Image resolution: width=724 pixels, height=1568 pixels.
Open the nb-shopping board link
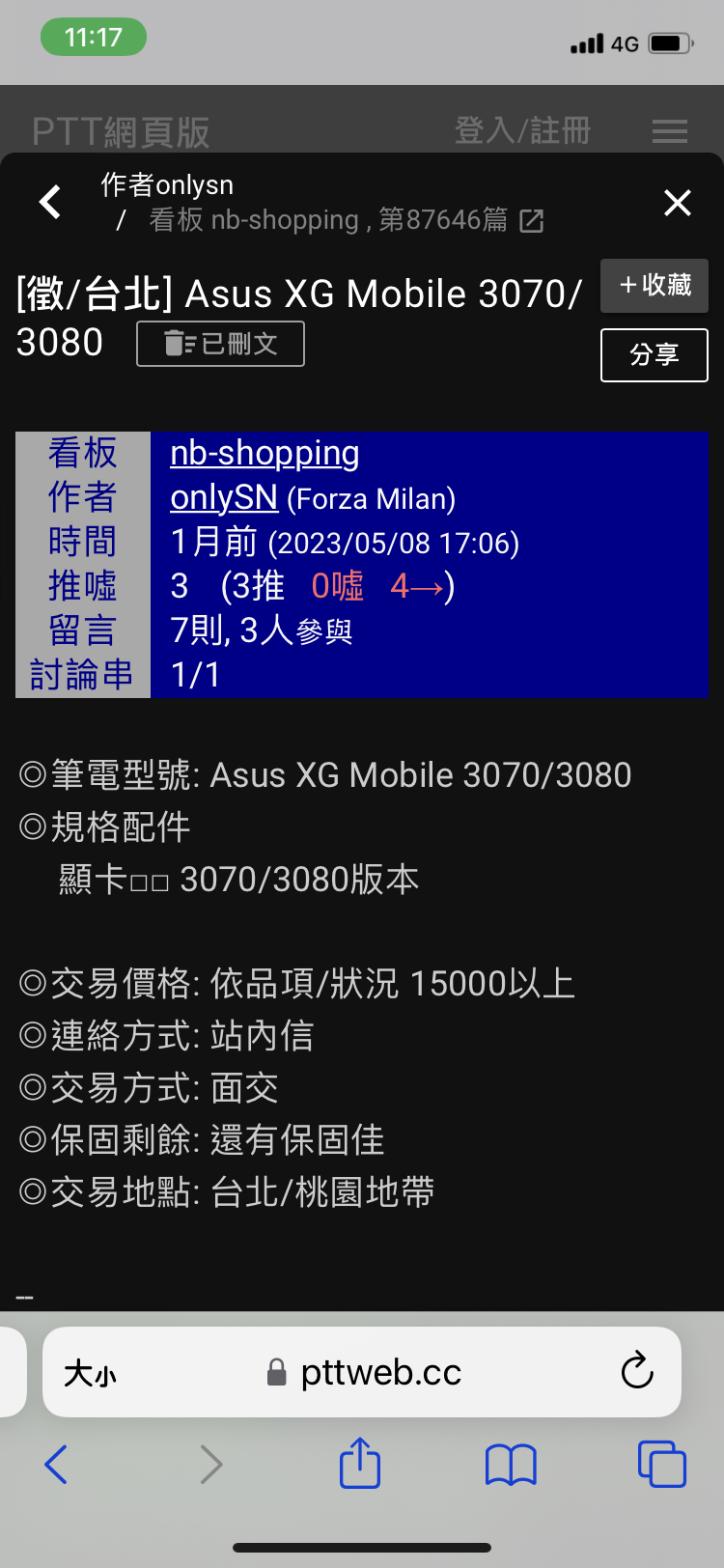coord(265,453)
